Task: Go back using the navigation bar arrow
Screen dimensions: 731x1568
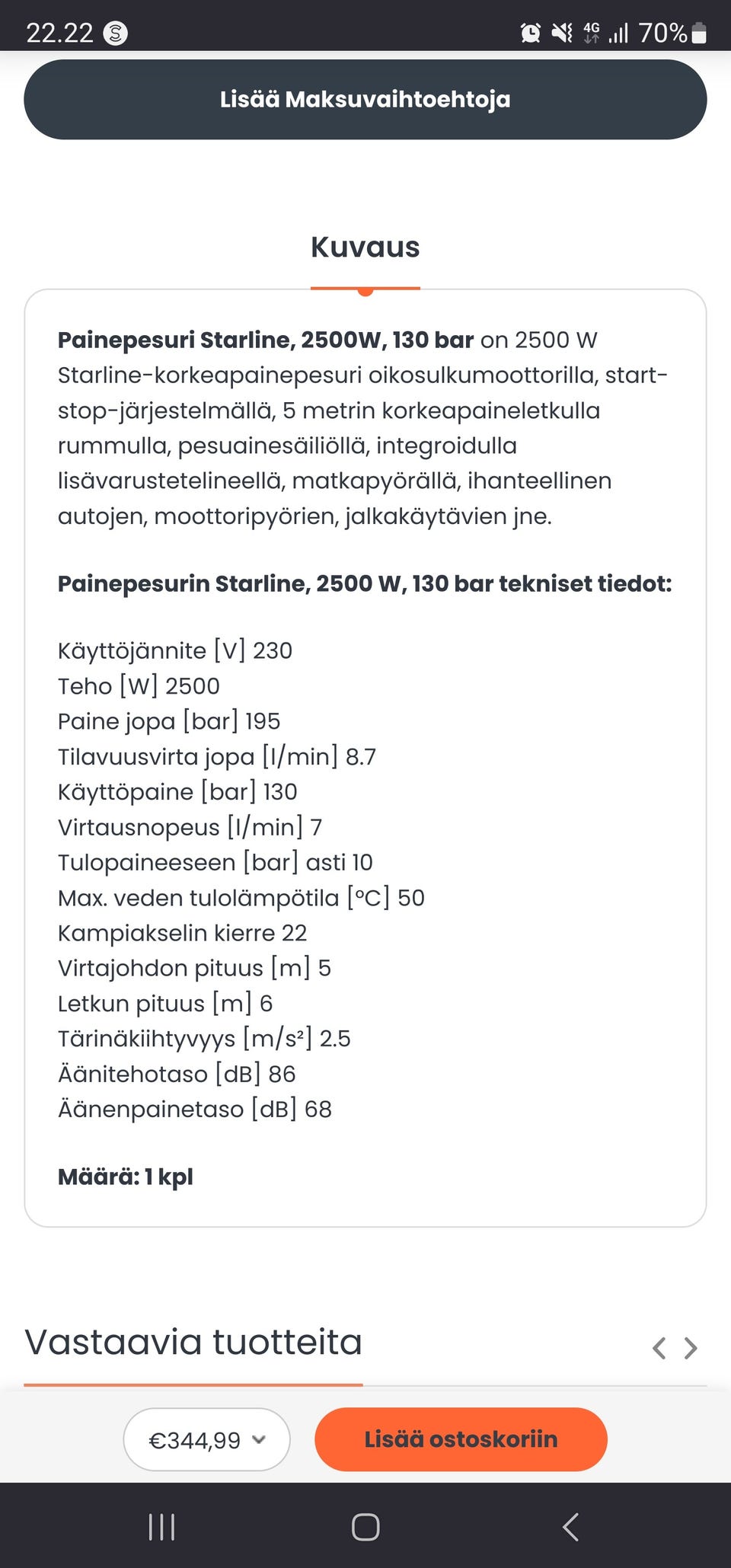Action: point(571,1527)
